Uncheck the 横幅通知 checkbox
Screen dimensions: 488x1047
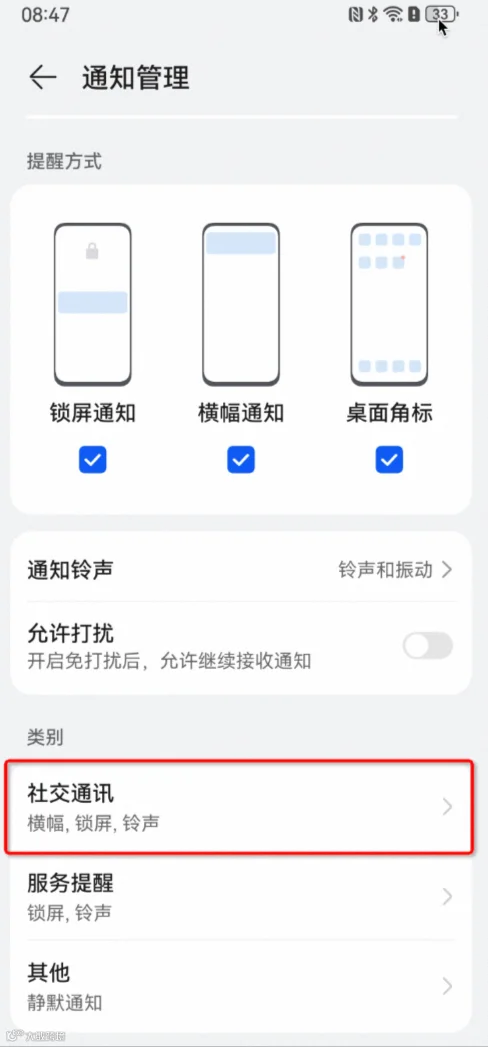coord(241,459)
